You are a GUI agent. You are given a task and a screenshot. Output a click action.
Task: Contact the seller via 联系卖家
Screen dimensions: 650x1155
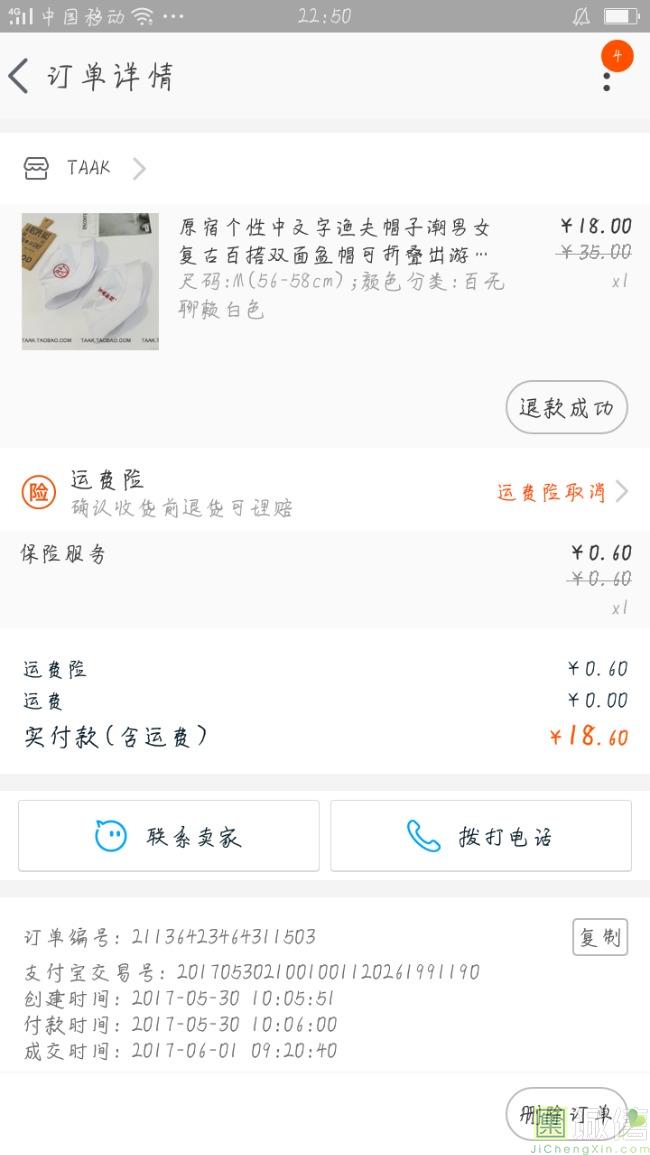(x=169, y=836)
